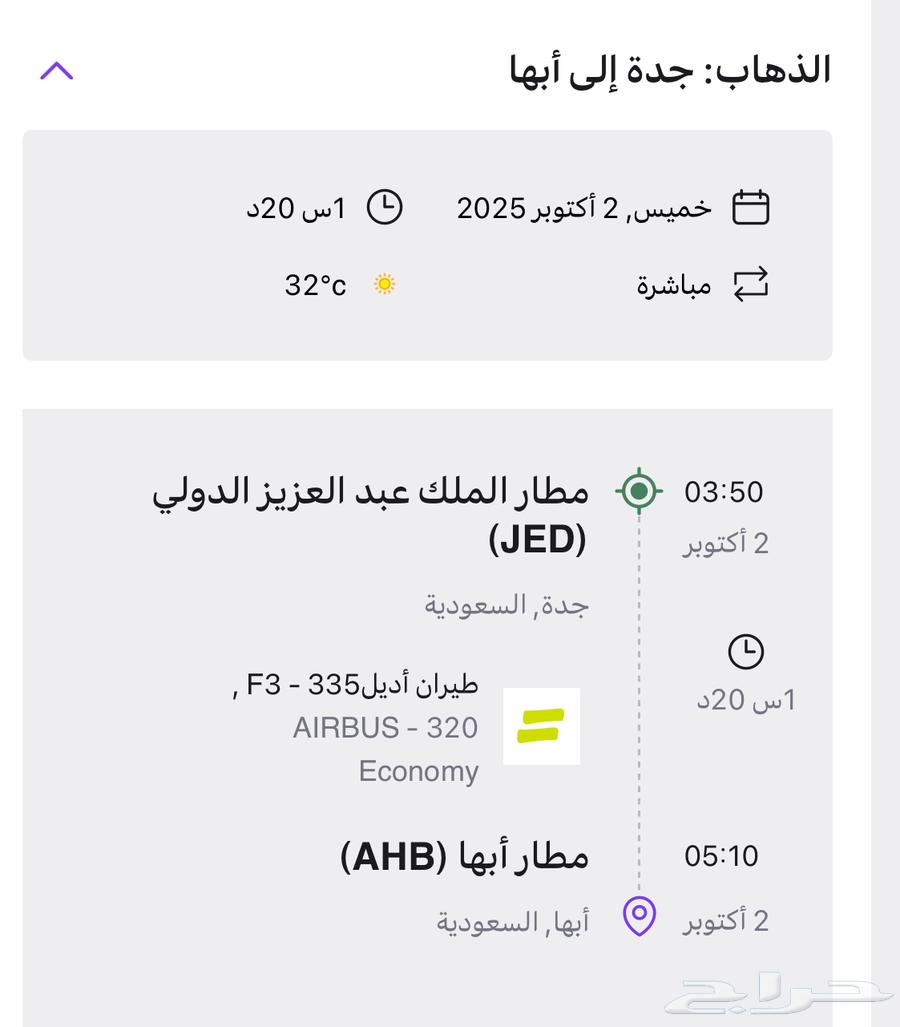900x1027 pixels.
Task: Click the green departure circle marker for JED
Action: pos(638,491)
